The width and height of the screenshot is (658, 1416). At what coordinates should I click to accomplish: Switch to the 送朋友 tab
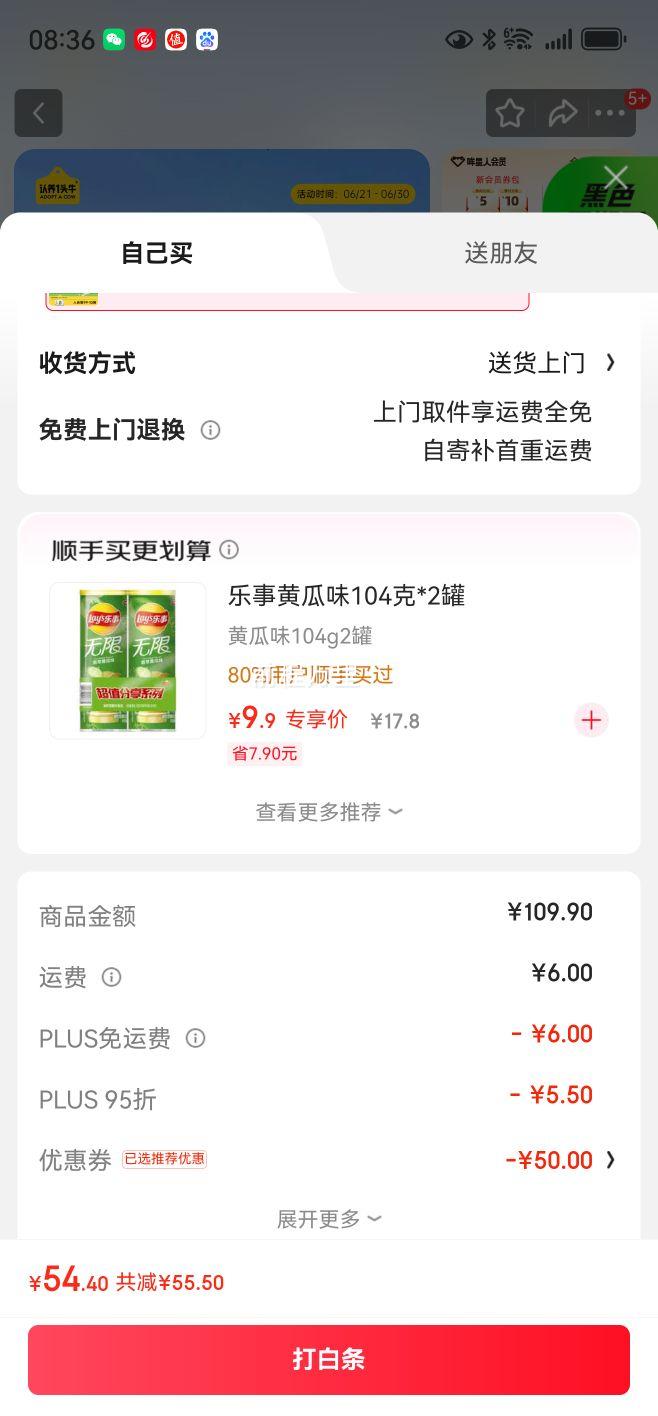click(x=501, y=253)
